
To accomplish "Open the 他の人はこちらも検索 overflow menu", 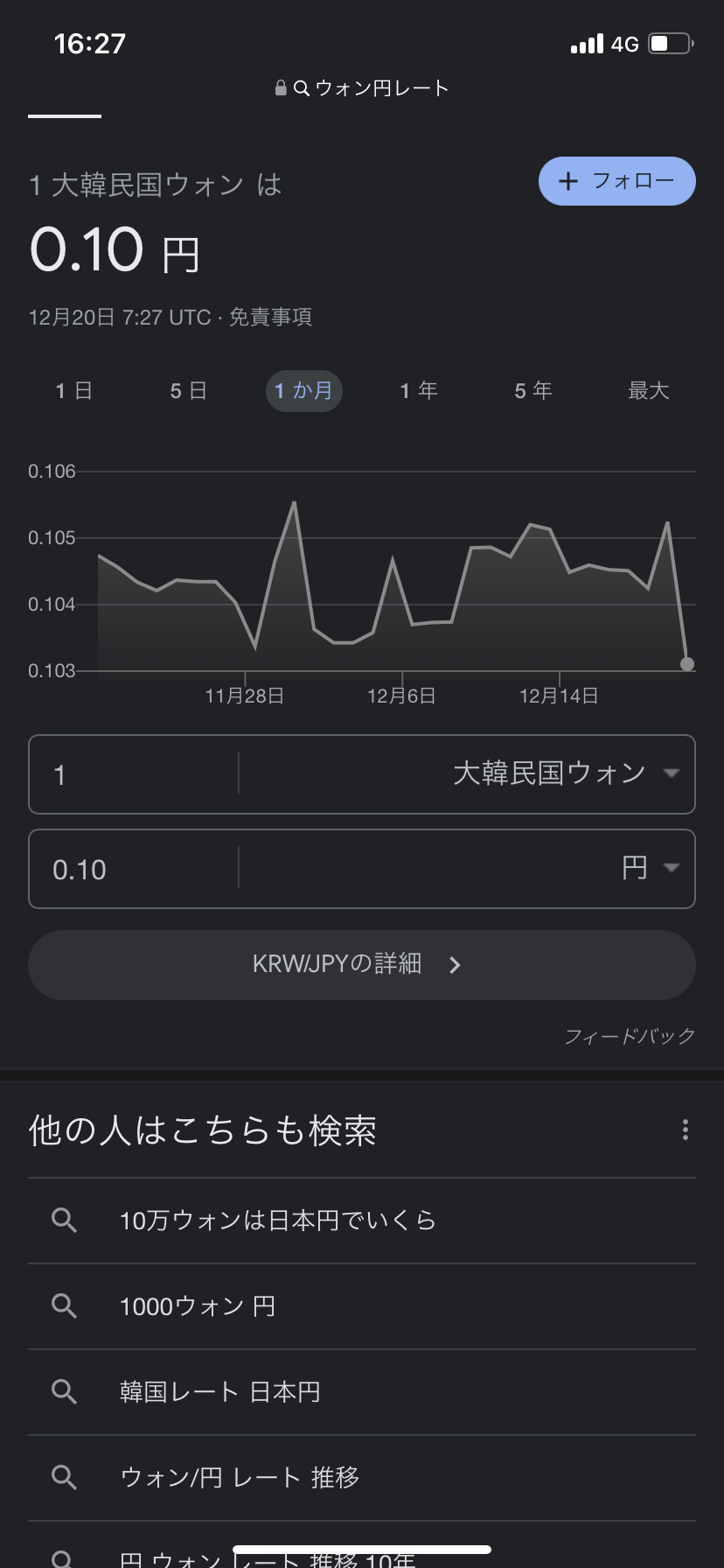I will point(685,1130).
